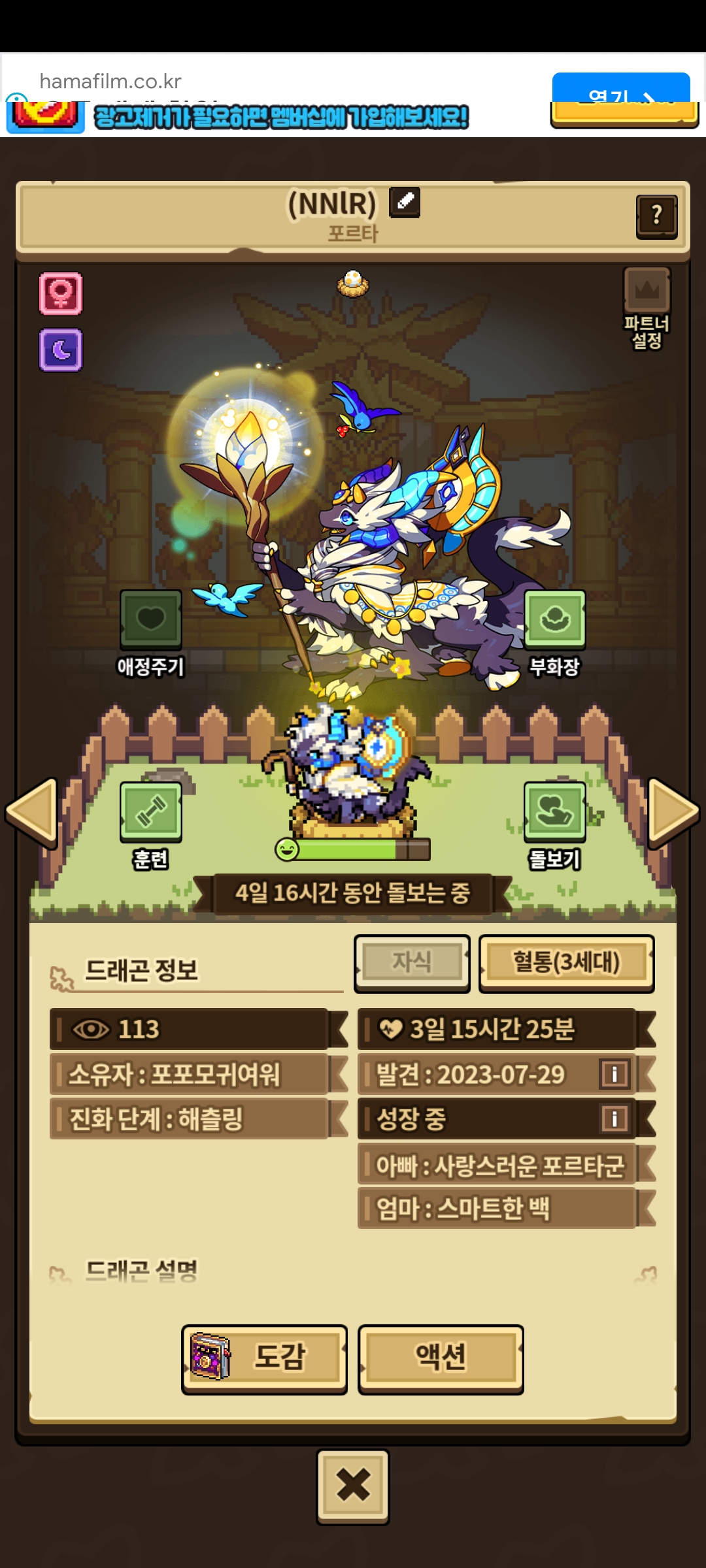Close the dragon info panel

[353, 1486]
